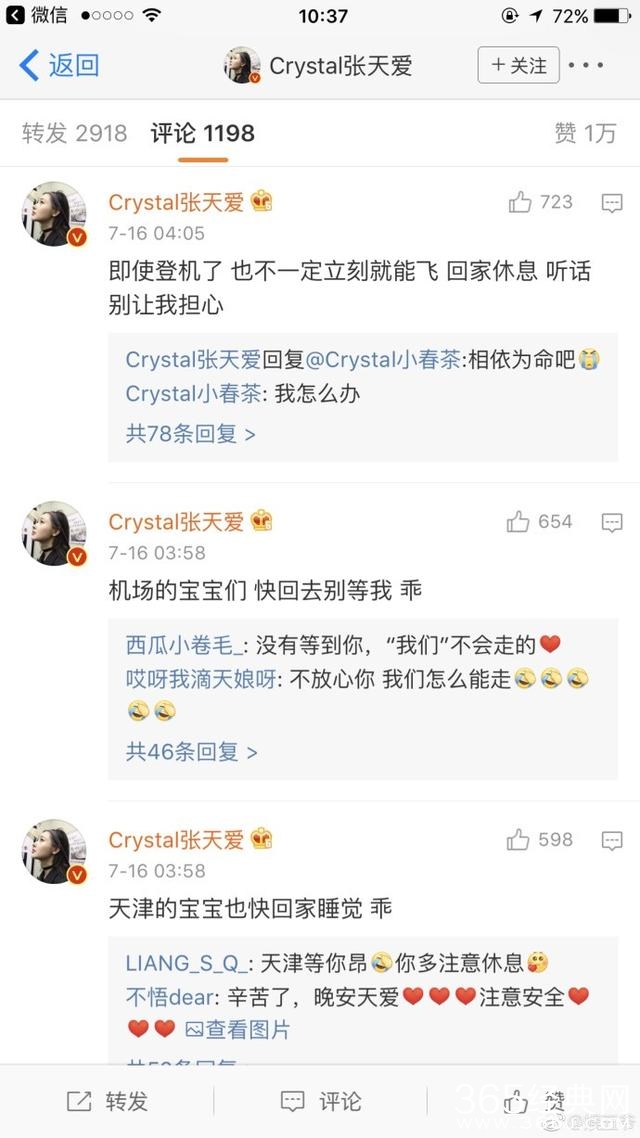Open the three-dot overflow menu
The image size is (640, 1138).
click(x=586, y=66)
